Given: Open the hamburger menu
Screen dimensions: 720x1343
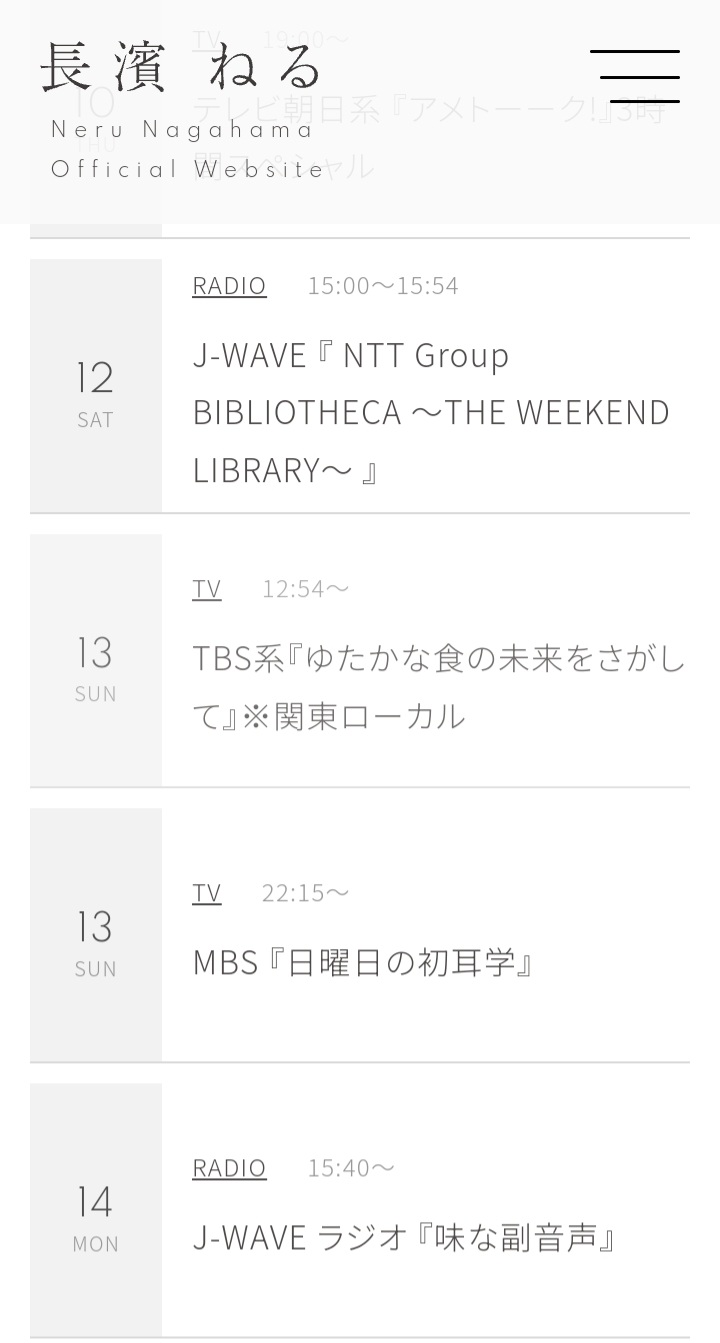Looking at the screenshot, I should 635,76.
